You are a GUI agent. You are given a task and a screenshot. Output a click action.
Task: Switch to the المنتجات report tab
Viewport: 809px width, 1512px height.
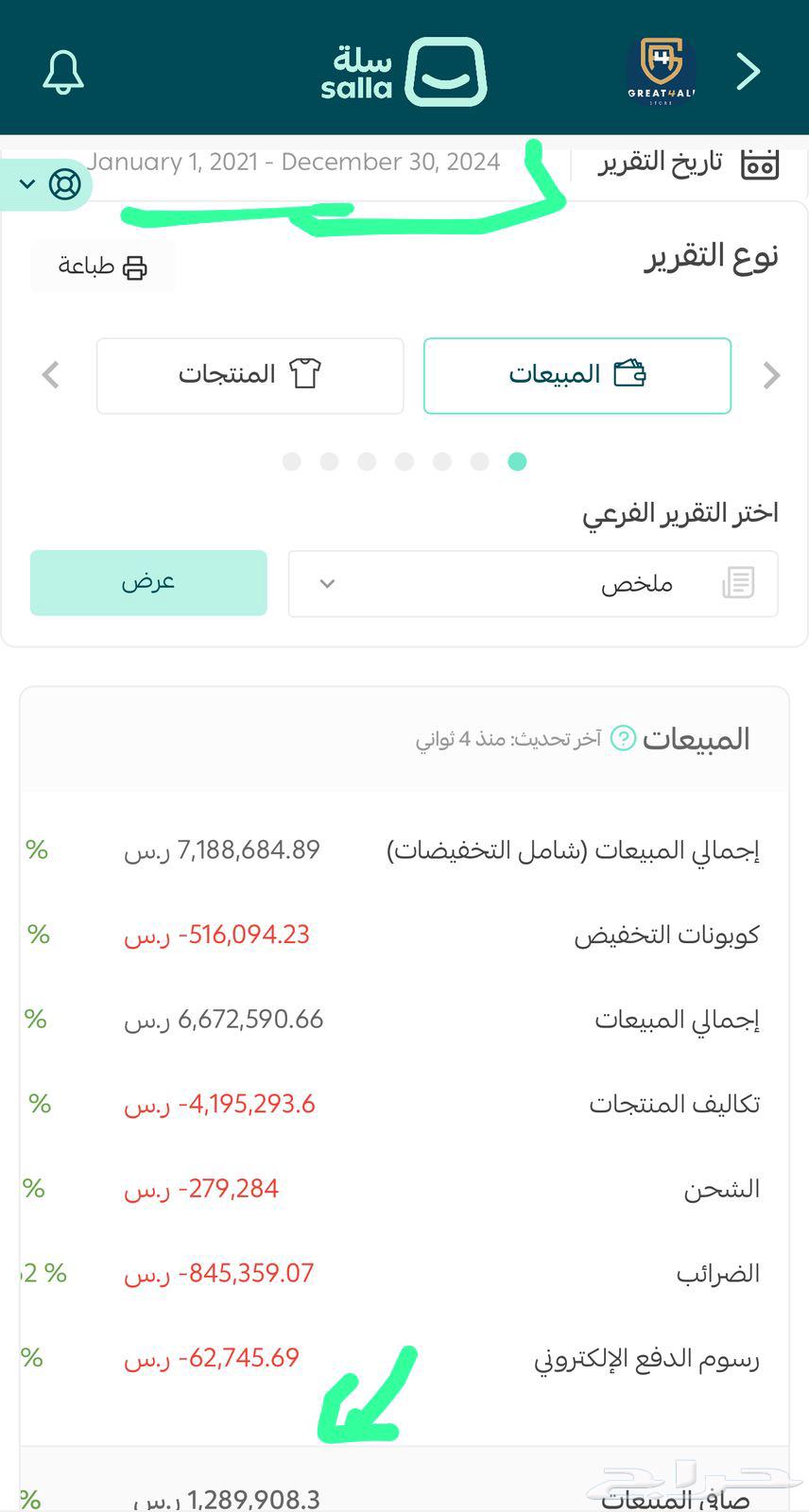250,374
